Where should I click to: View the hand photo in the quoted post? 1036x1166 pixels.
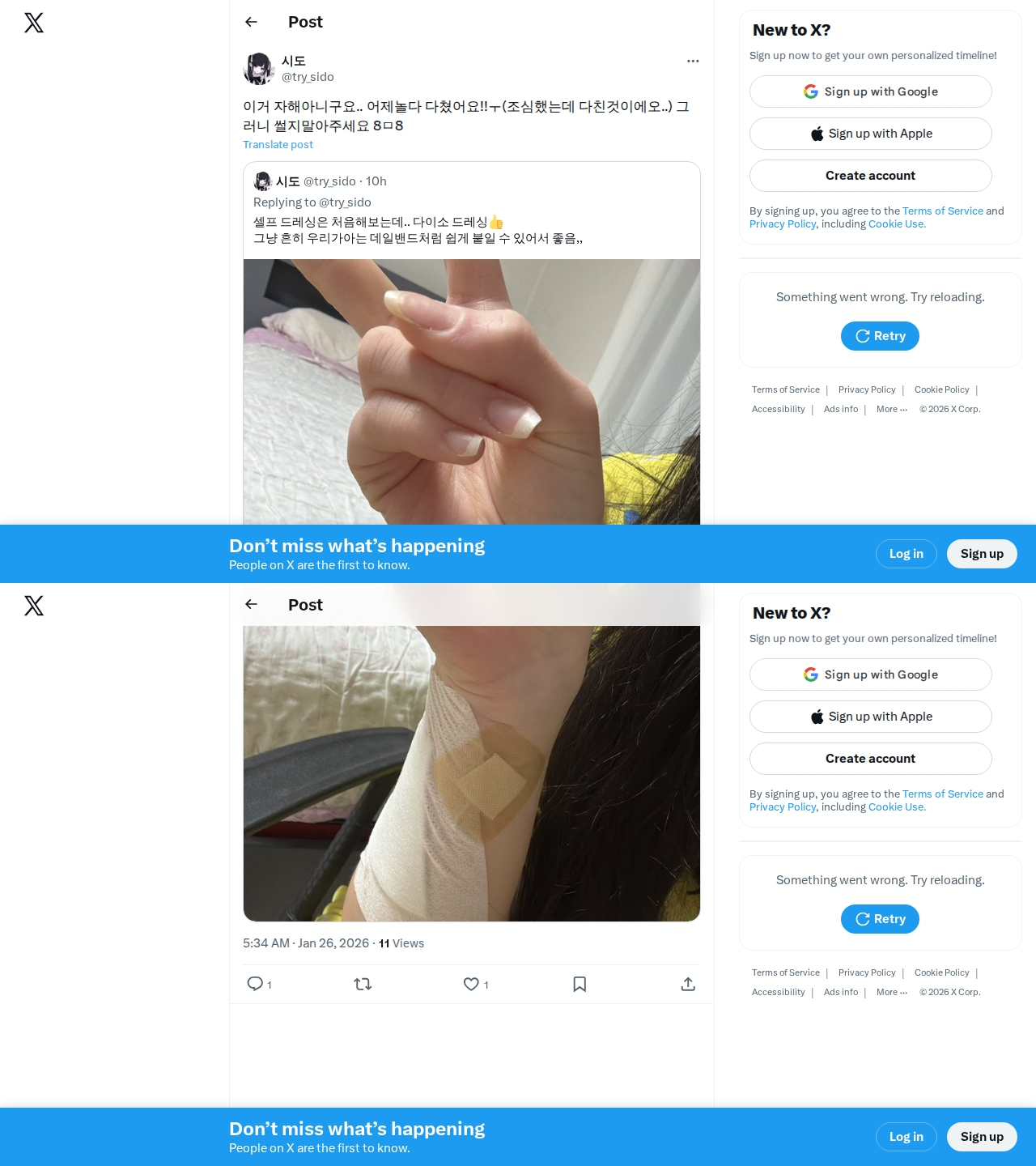[x=471, y=392]
